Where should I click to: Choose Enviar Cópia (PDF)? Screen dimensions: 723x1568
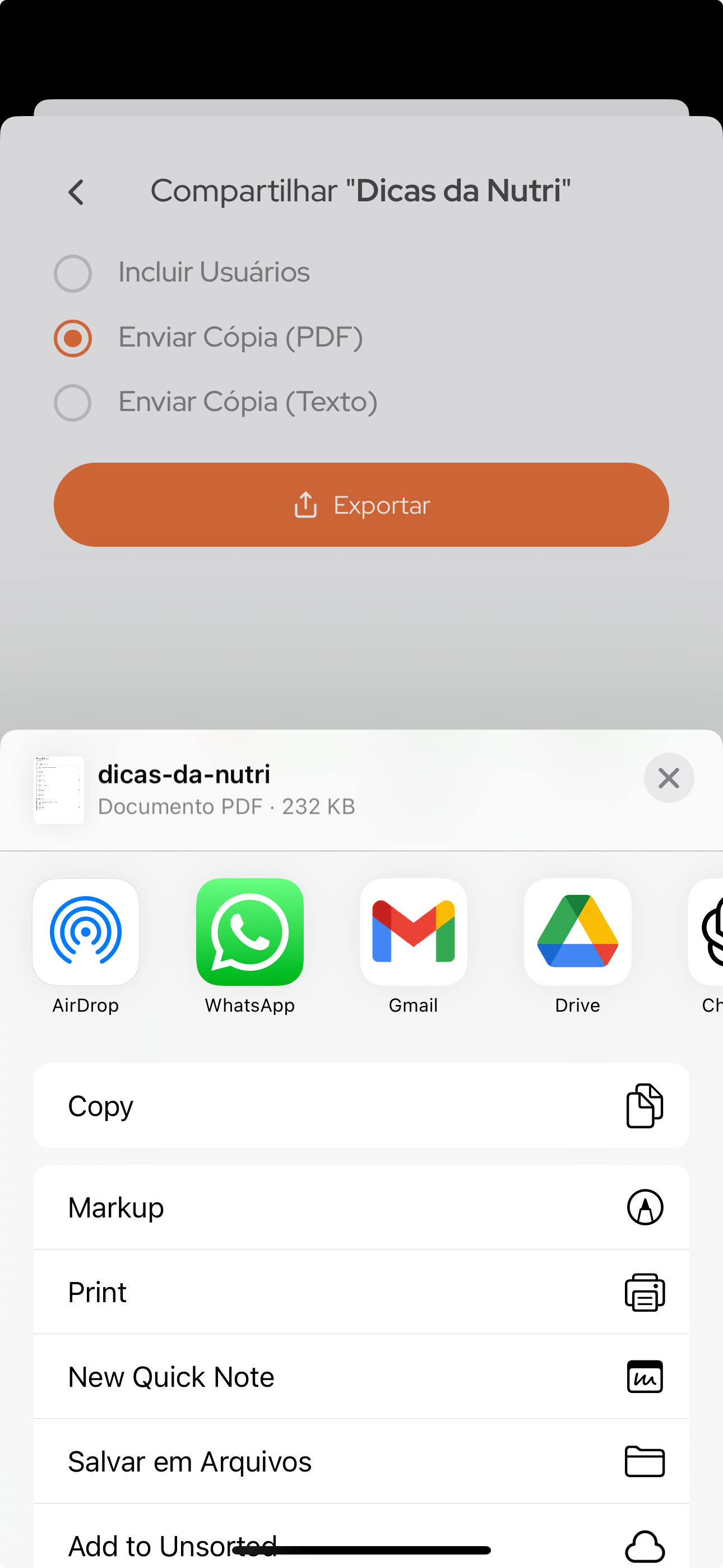[x=73, y=338]
